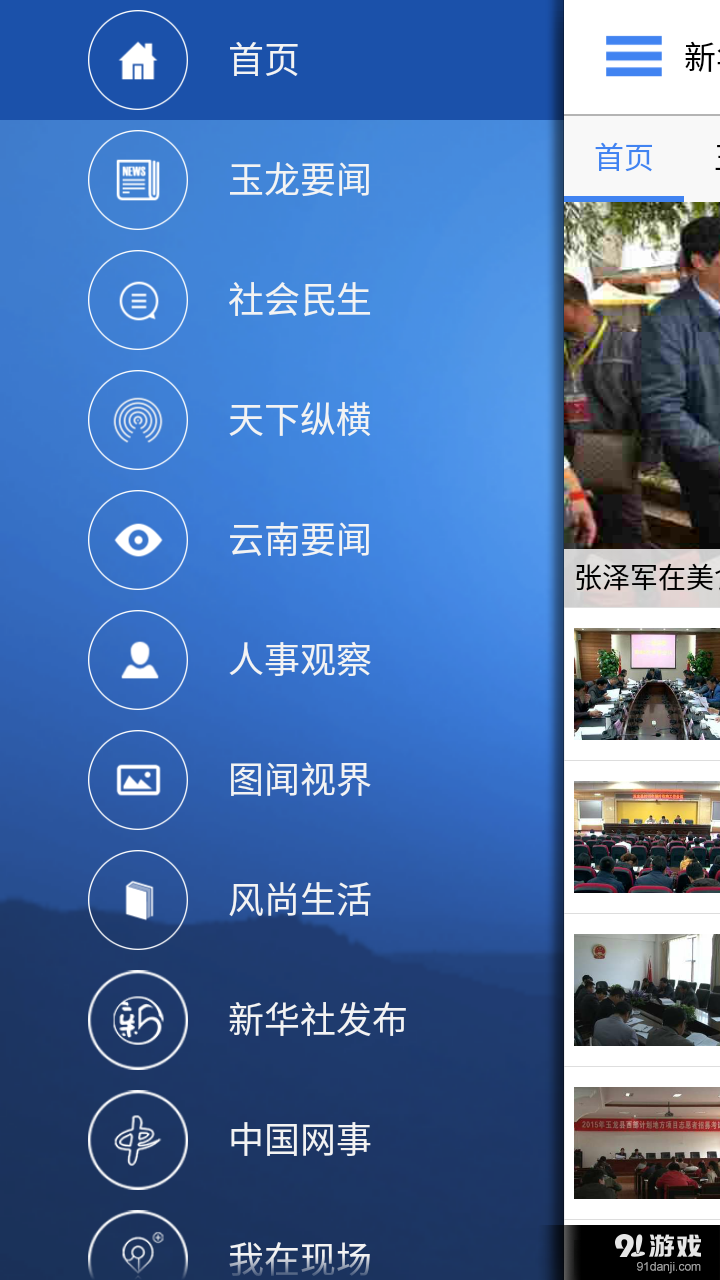Open the partially visible second channel tab
Viewport: 720px width, 1280px height.
715,157
